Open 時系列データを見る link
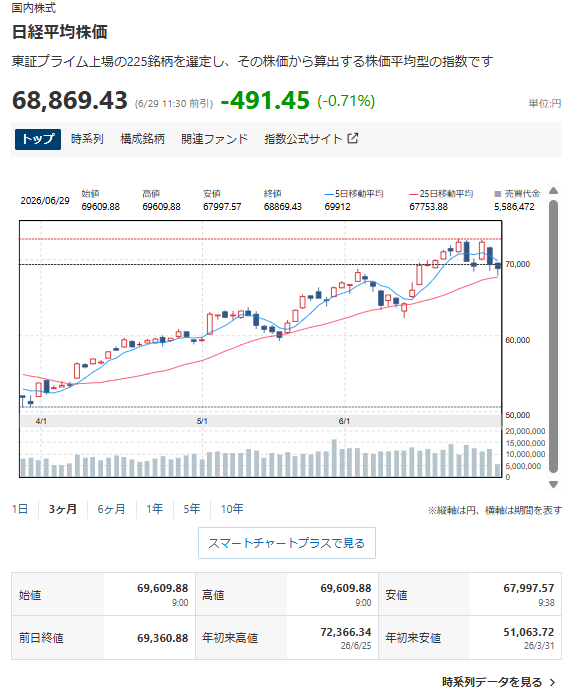This screenshot has height=700, width=582. (499, 682)
